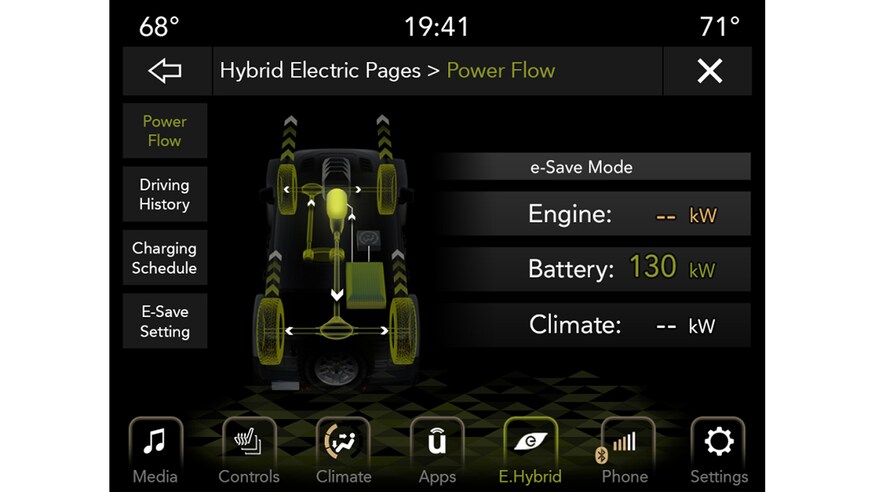The width and height of the screenshot is (875, 492).
Task: Open the Phone tab
Action: click(x=624, y=451)
